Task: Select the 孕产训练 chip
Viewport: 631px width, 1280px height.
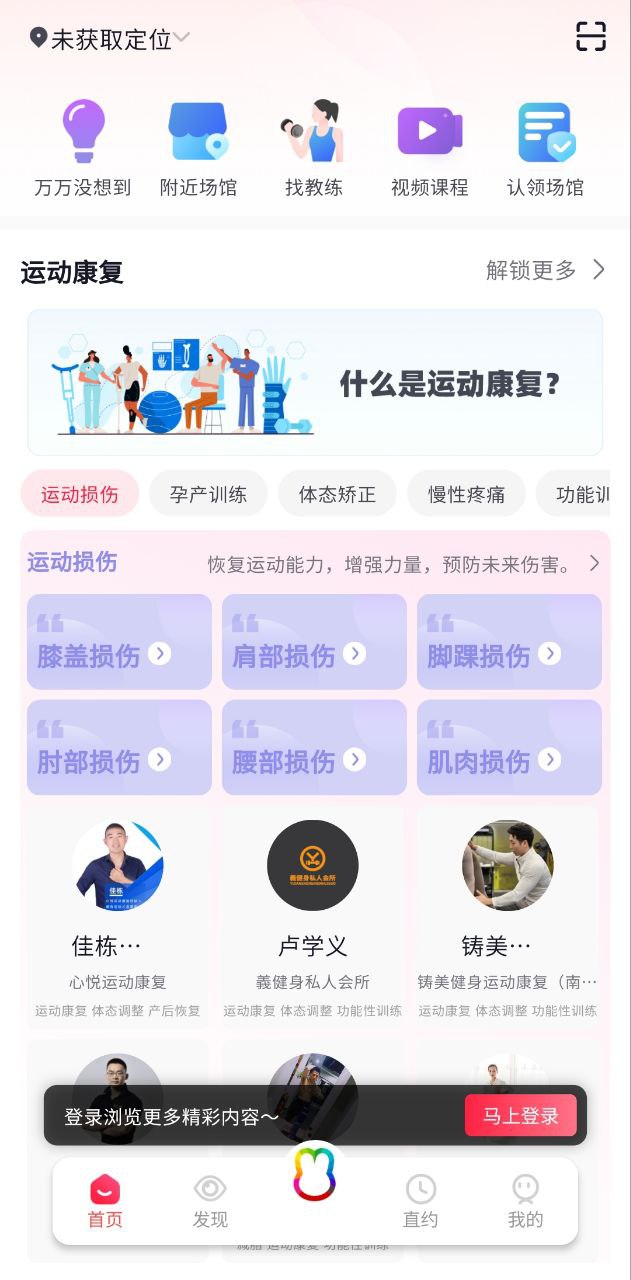Action: point(208,494)
